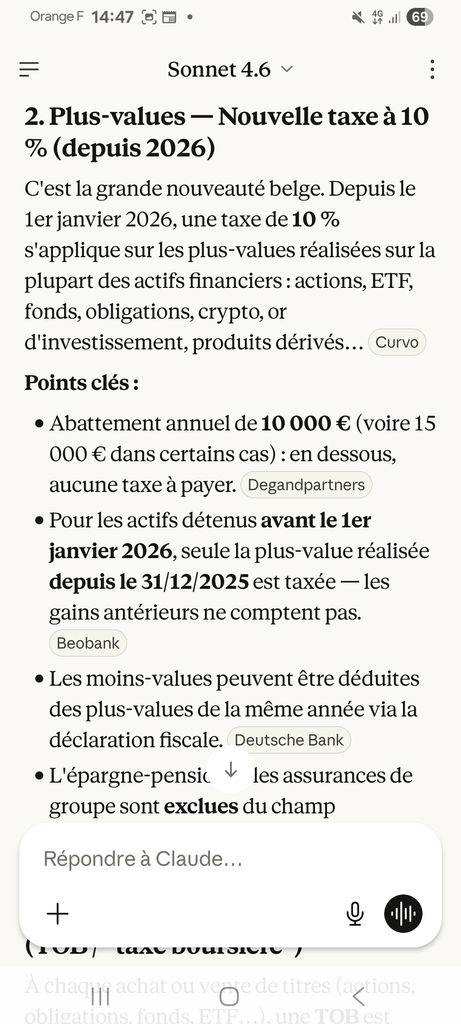
Task: Jump to bottom with the down arrow
Action: [230, 771]
